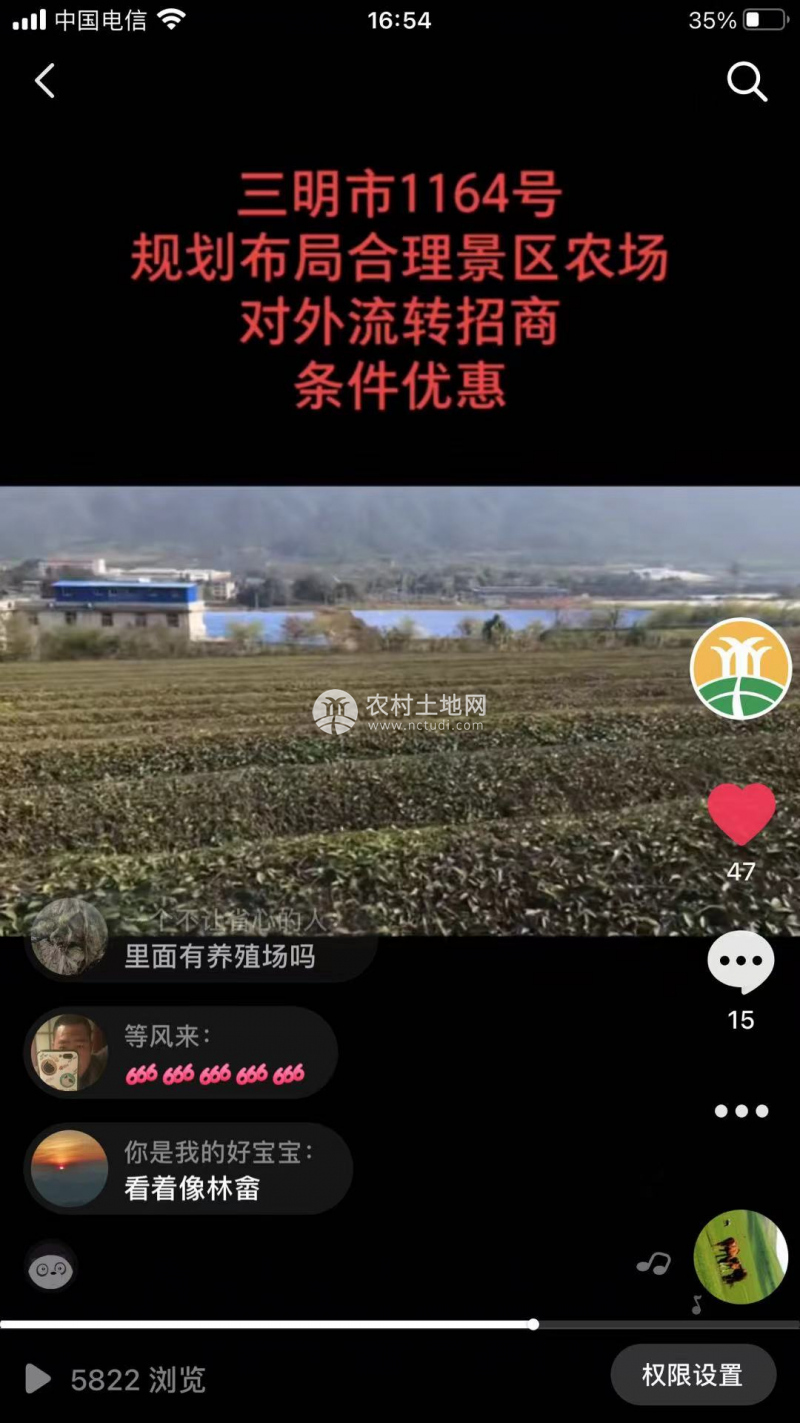
Task: Go back using the top-left arrow
Action: (x=45, y=82)
